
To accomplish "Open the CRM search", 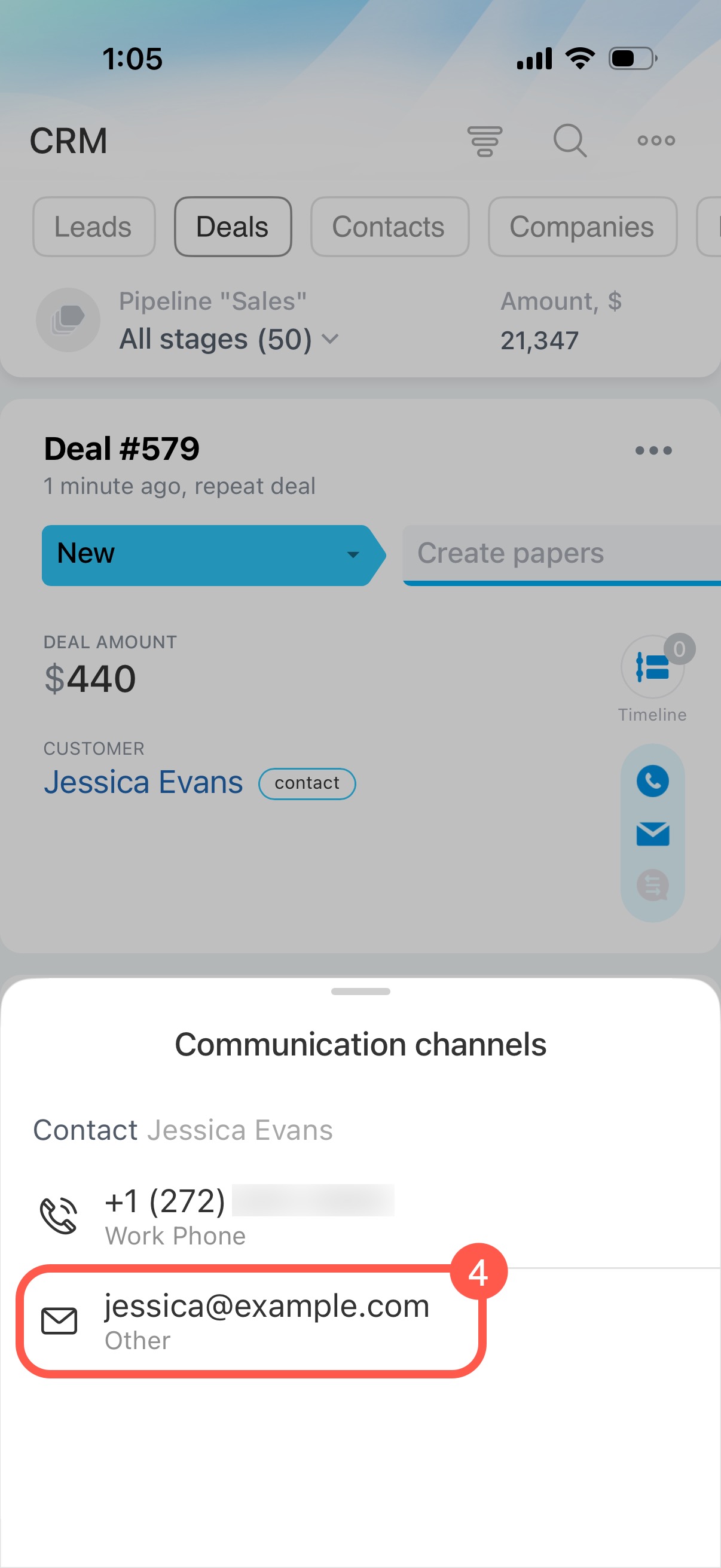I will [x=570, y=141].
